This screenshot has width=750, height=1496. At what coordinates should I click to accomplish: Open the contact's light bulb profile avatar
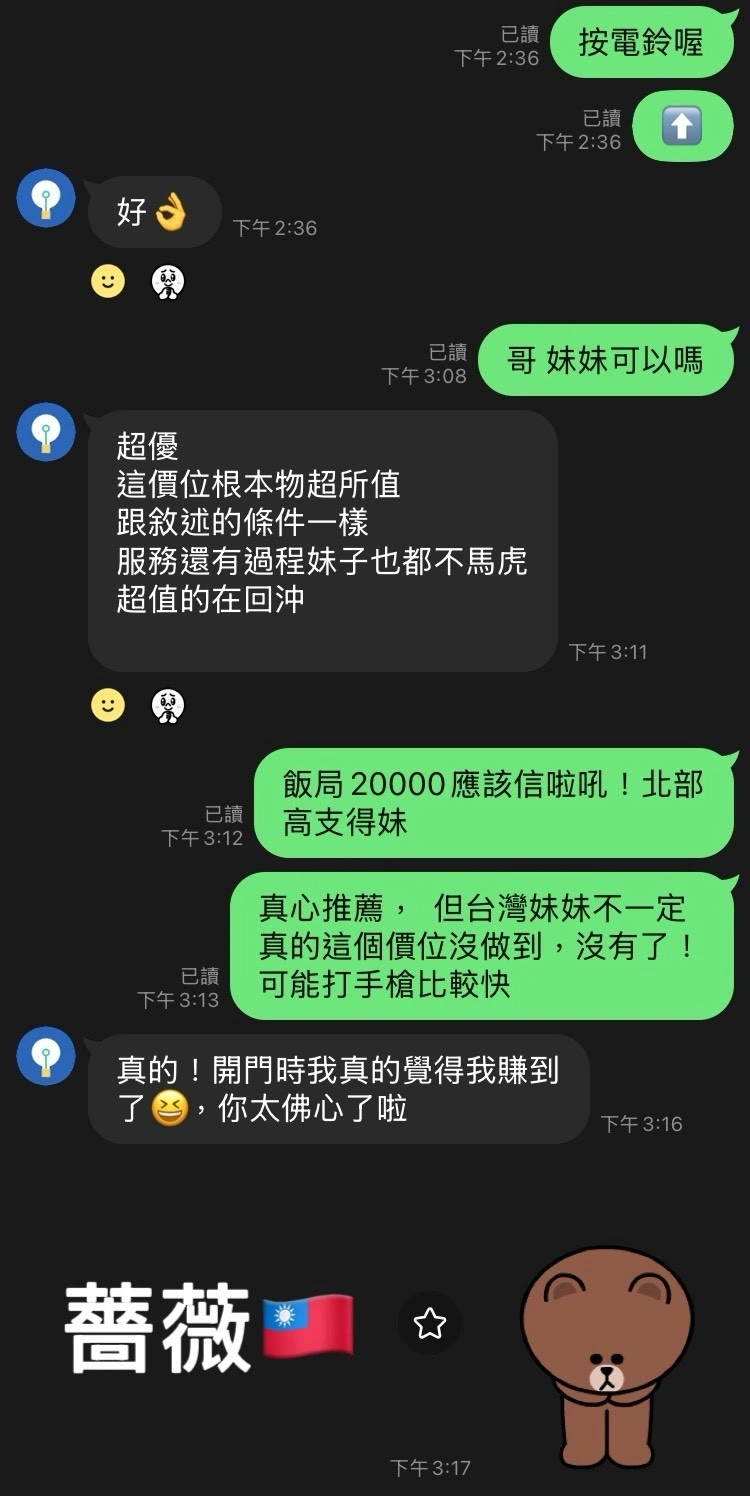(x=45, y=198)
